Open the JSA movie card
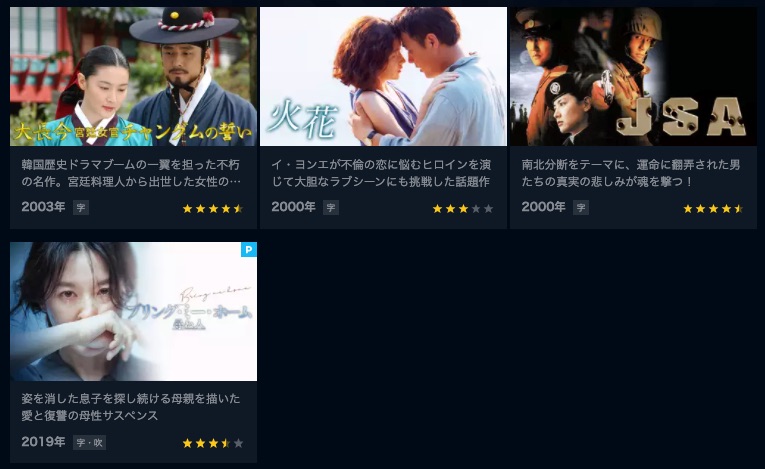This screenshot has height=469, width=765. click(633, 78)
